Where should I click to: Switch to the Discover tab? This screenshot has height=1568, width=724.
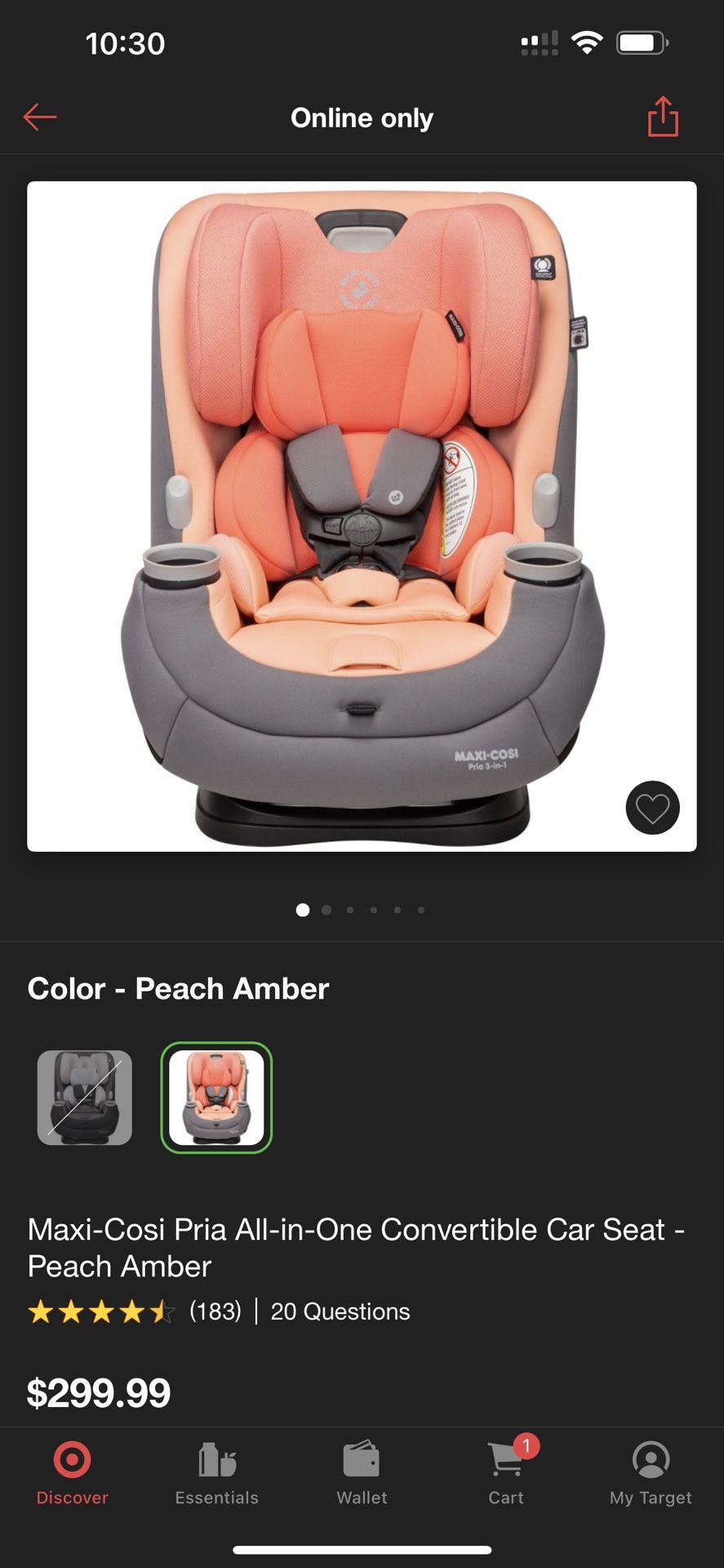[x=73, y=1474]
